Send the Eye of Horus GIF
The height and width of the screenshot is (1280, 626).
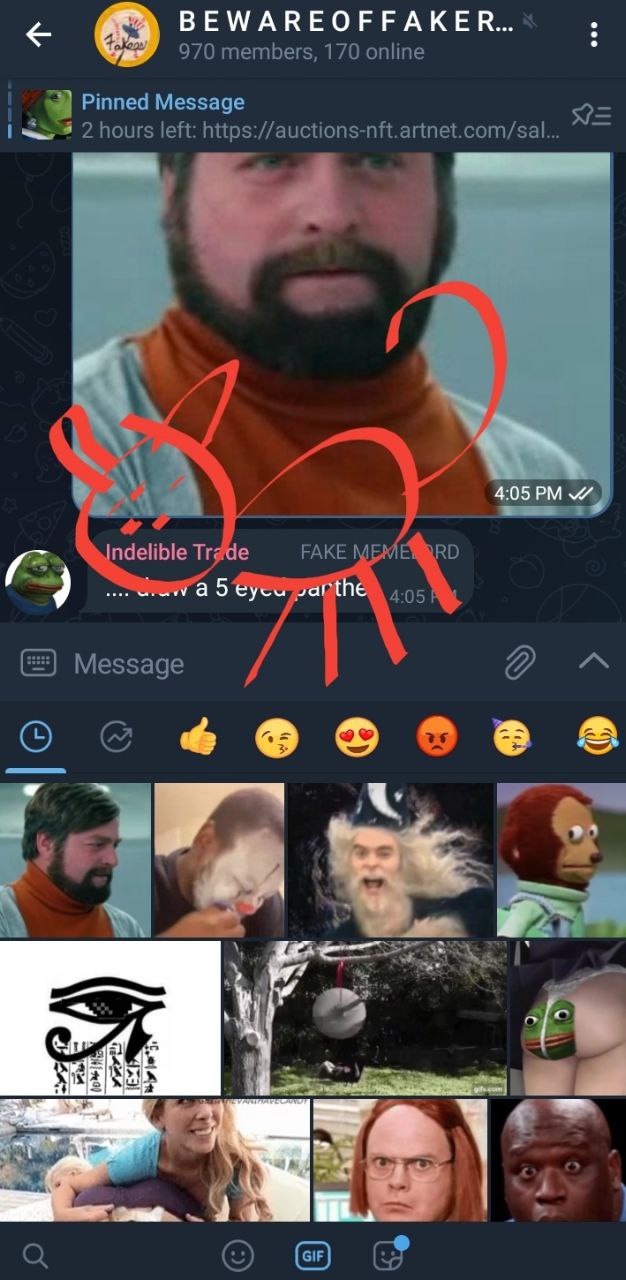(110, 1018)
